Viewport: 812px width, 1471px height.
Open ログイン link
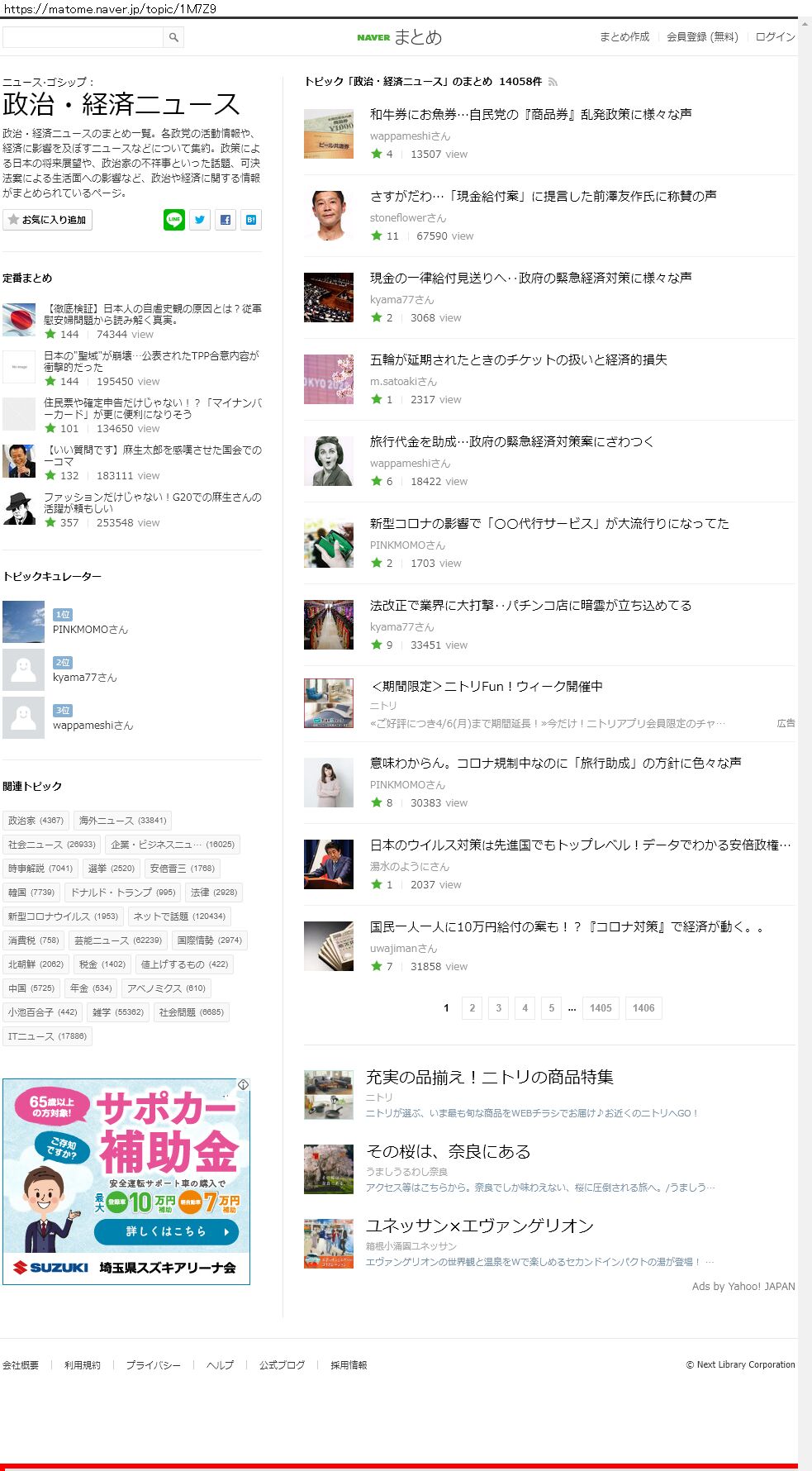pyautogui.click(x=775, y=37)
